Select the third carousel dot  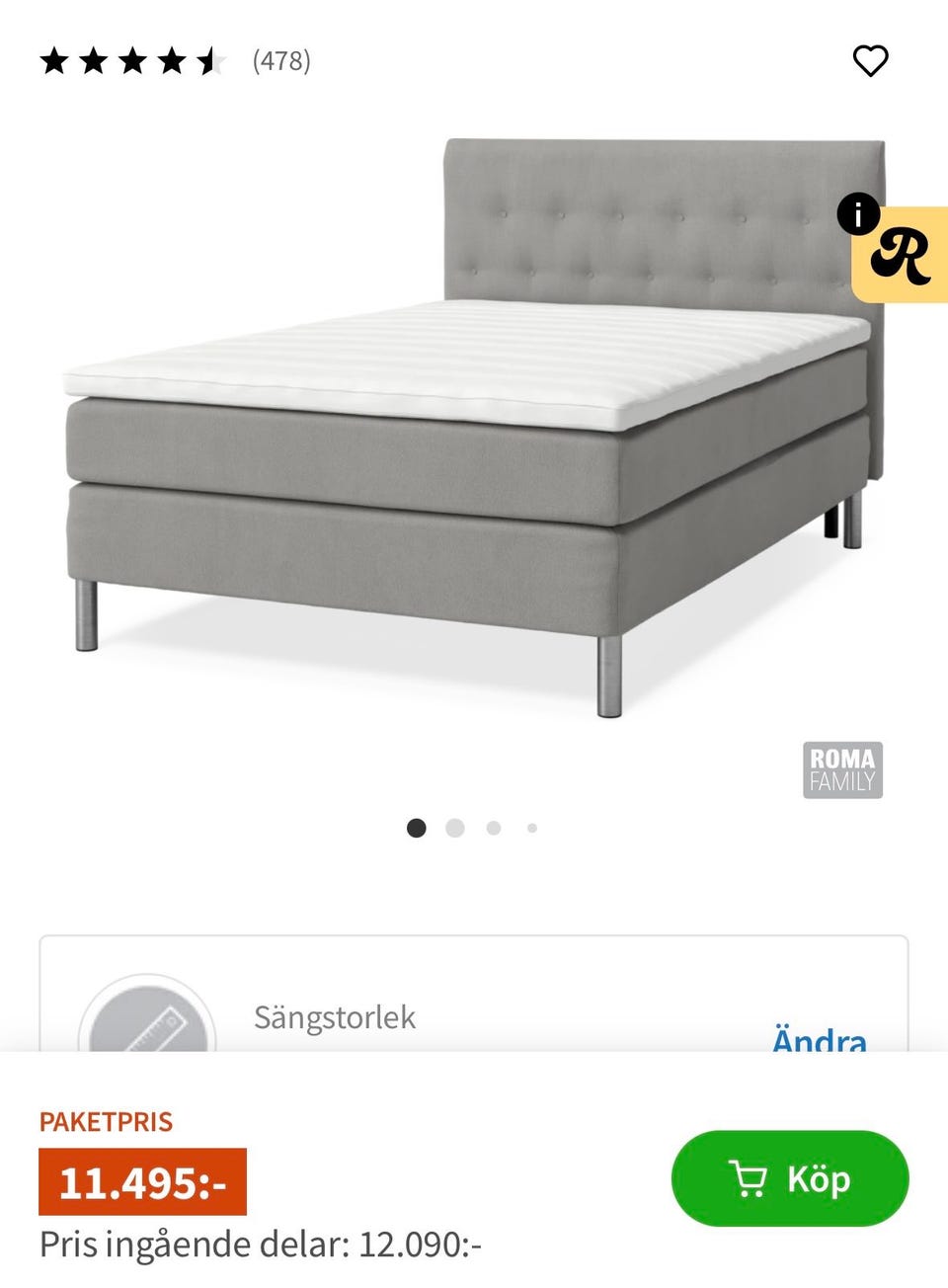click(493, 829)
